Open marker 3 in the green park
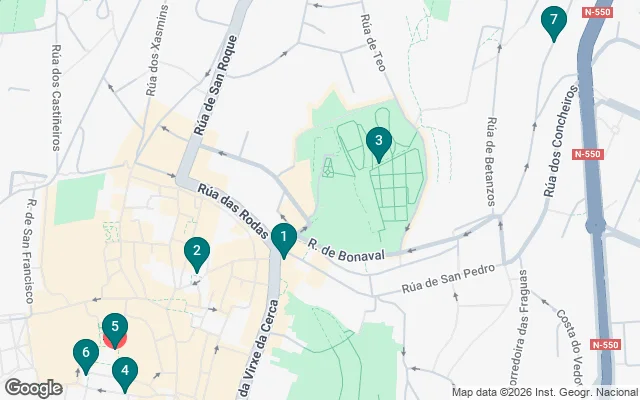Viewport: 640px width, 400px height. click(377, 142)
